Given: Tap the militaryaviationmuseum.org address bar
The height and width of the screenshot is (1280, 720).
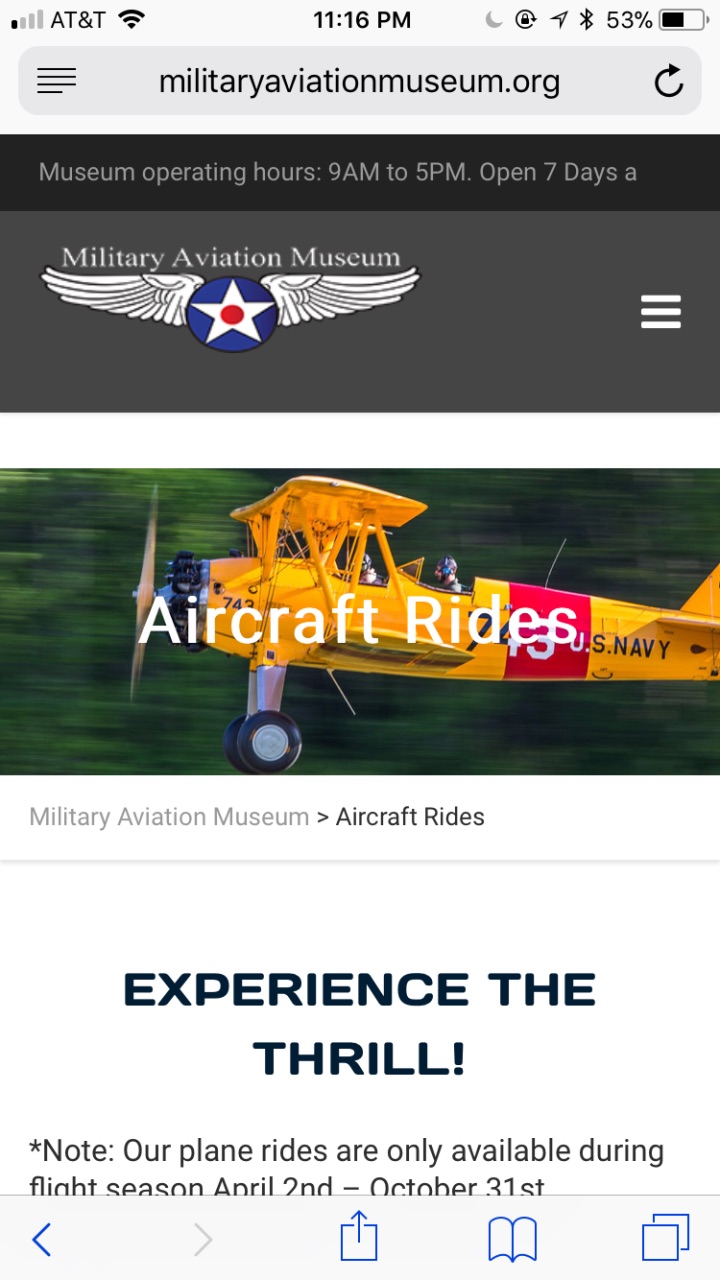Looking at the screenshot, I should 360,81.
